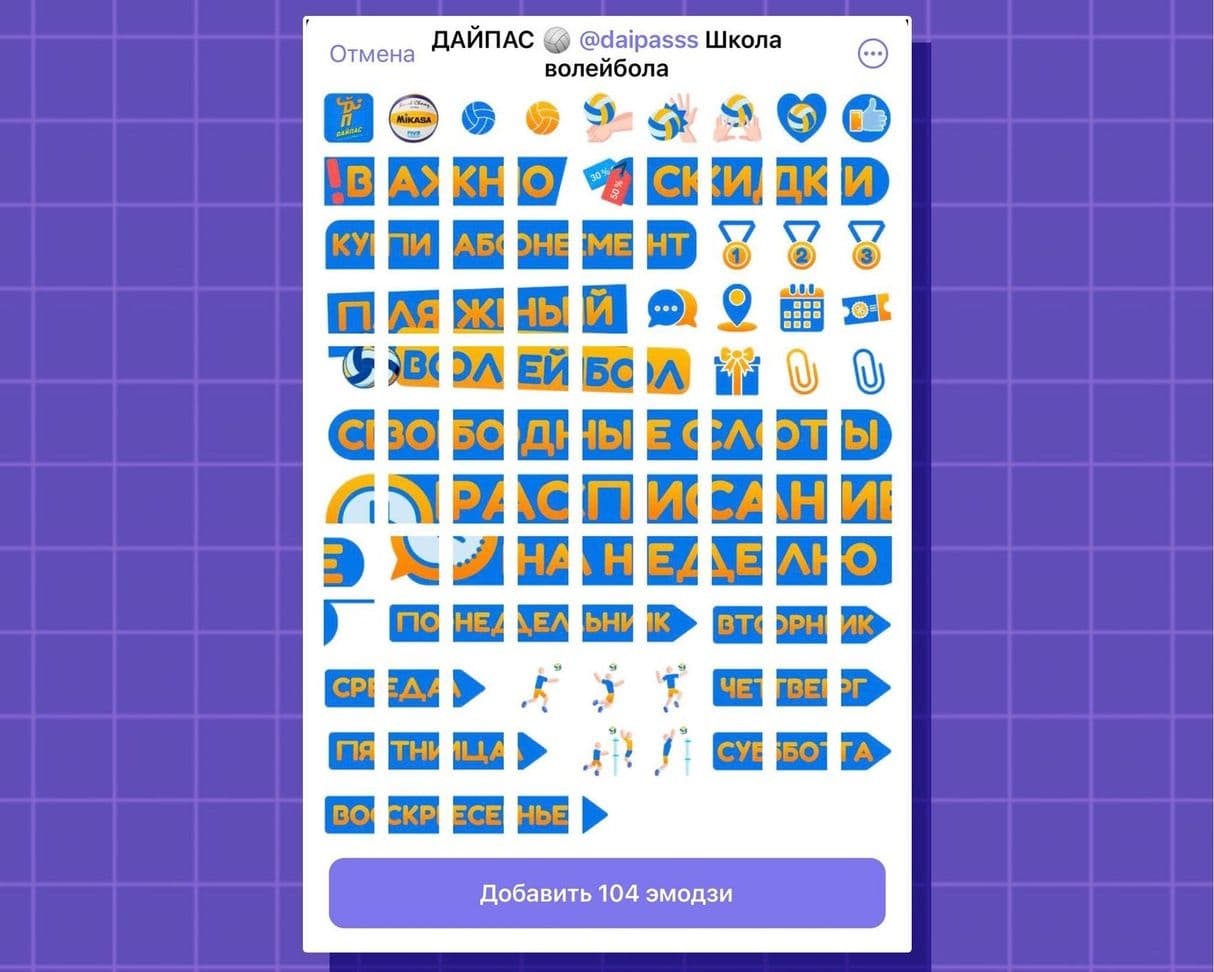The width and height of the screenshot is (1214, 972).
Task: Open the three-dot overflow menu
Action: 873,54
